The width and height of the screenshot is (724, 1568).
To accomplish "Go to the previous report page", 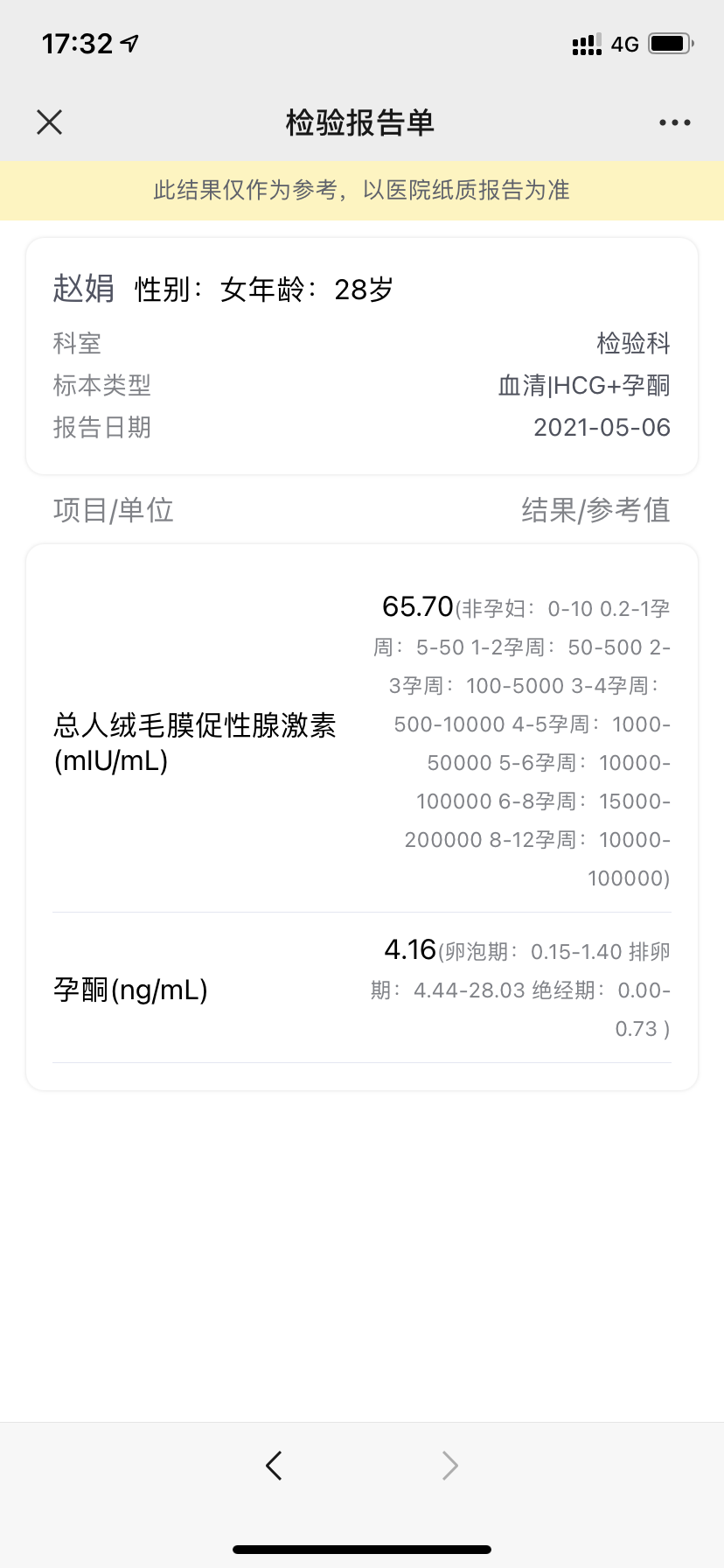I will (274, 1465).
